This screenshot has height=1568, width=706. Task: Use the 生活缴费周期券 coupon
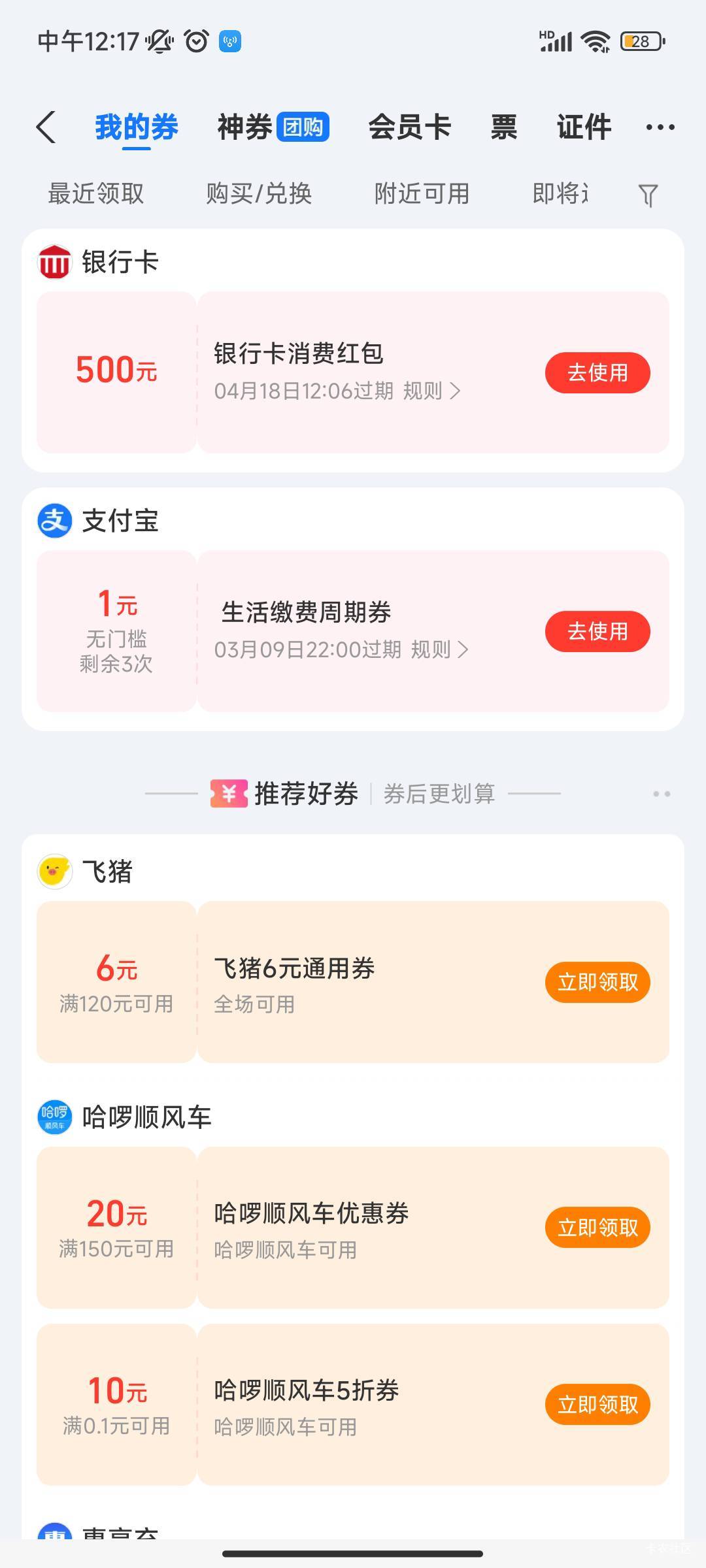tap(597, 631)
